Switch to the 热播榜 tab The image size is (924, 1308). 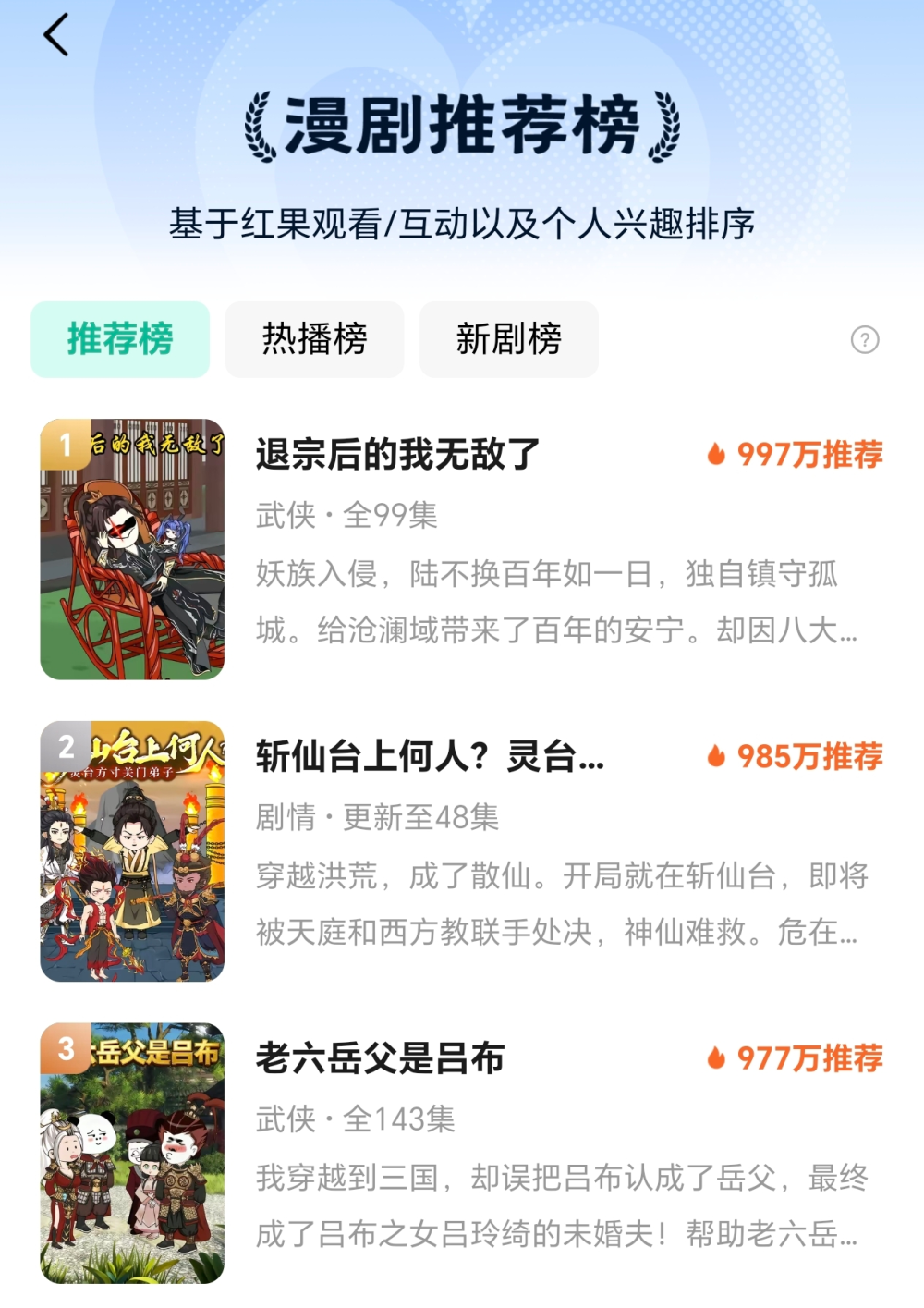tap(313, 340)
